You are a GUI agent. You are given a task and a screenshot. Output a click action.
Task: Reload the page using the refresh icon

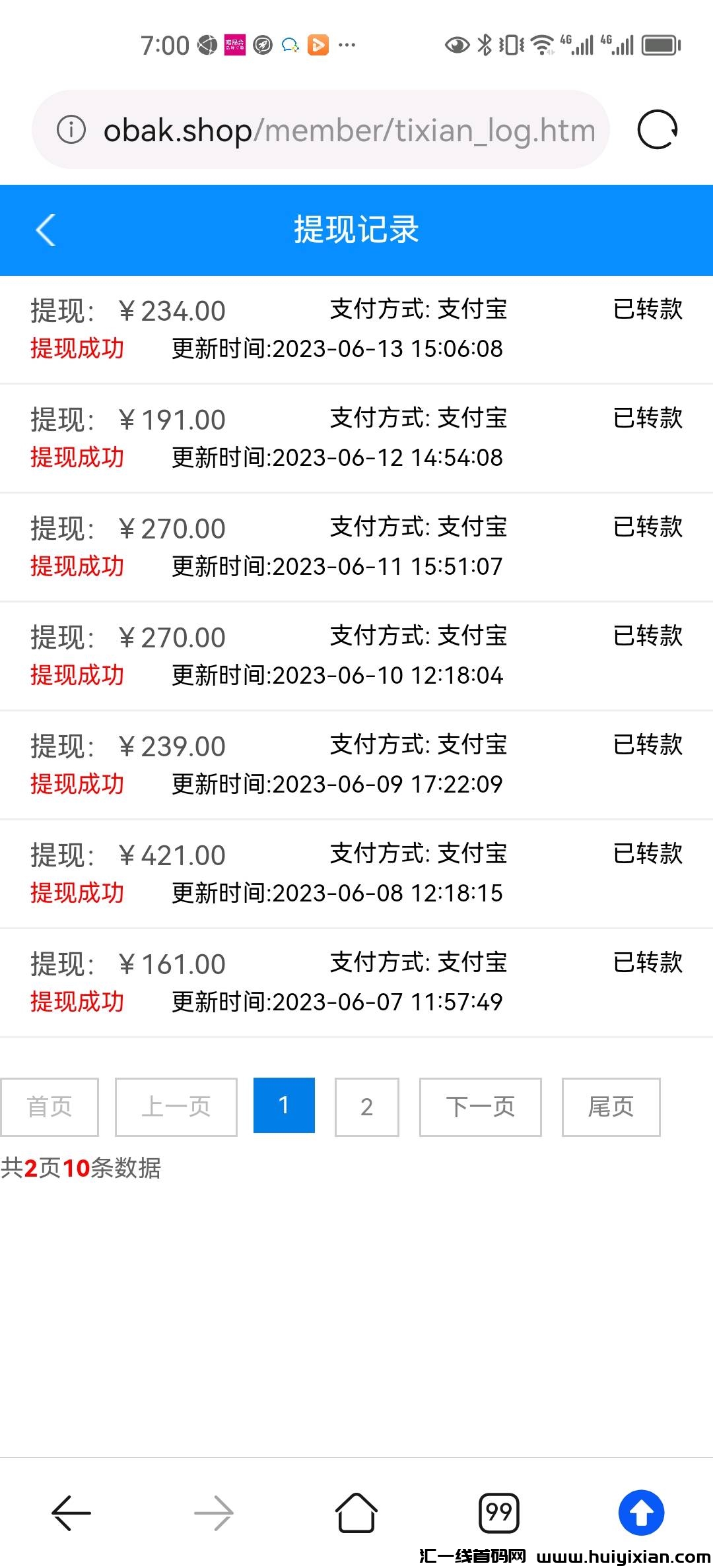pyautogui.click(x=657, y=129)
